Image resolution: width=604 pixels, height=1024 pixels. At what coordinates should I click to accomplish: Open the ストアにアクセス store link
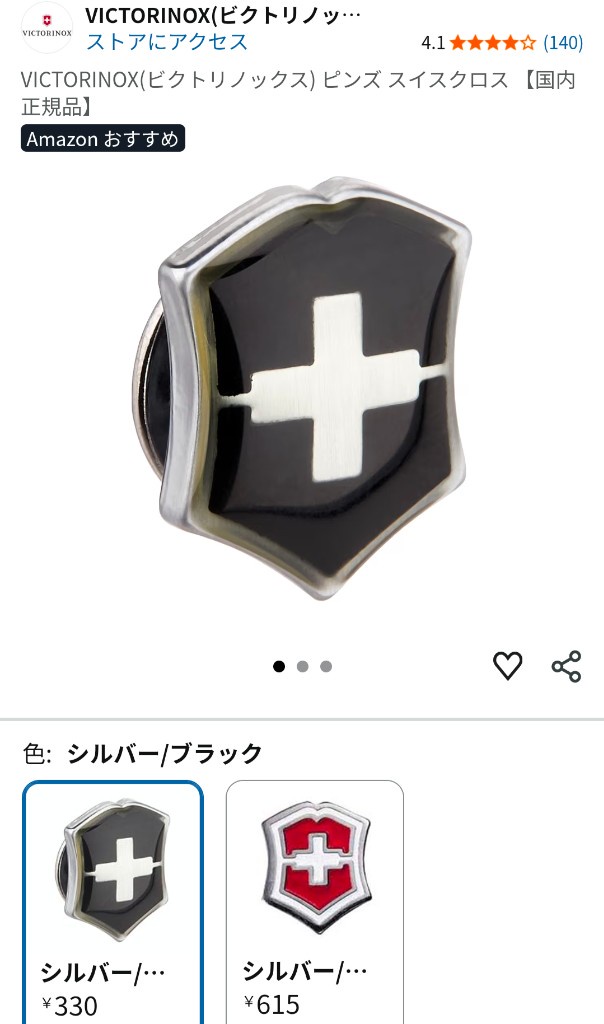[167, 42]
